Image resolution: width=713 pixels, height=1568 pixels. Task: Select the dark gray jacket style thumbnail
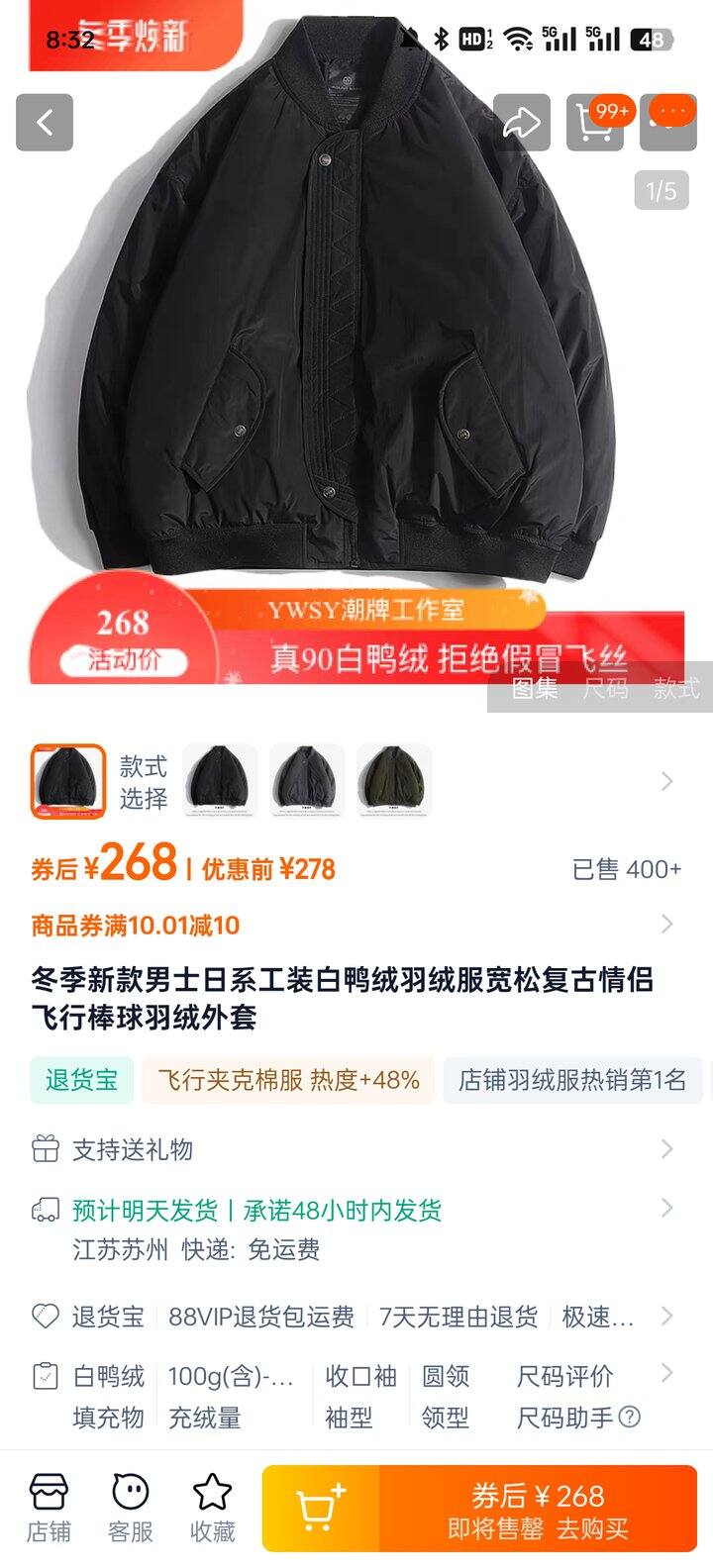pos(307,781)
